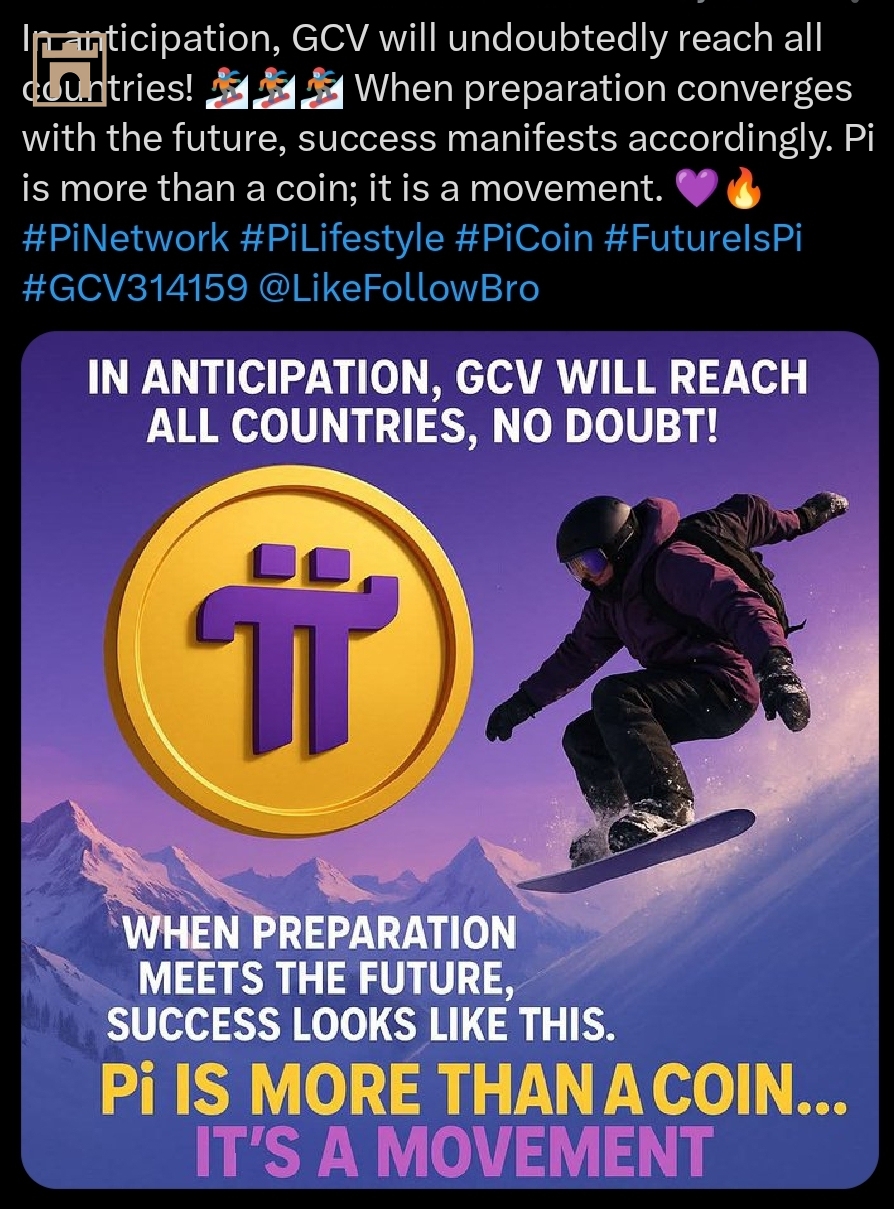The width and height of the screenshot is (894, 1209).
Task: Open the #PiCoin hashtag link
Action: click(x=523, y=239)
